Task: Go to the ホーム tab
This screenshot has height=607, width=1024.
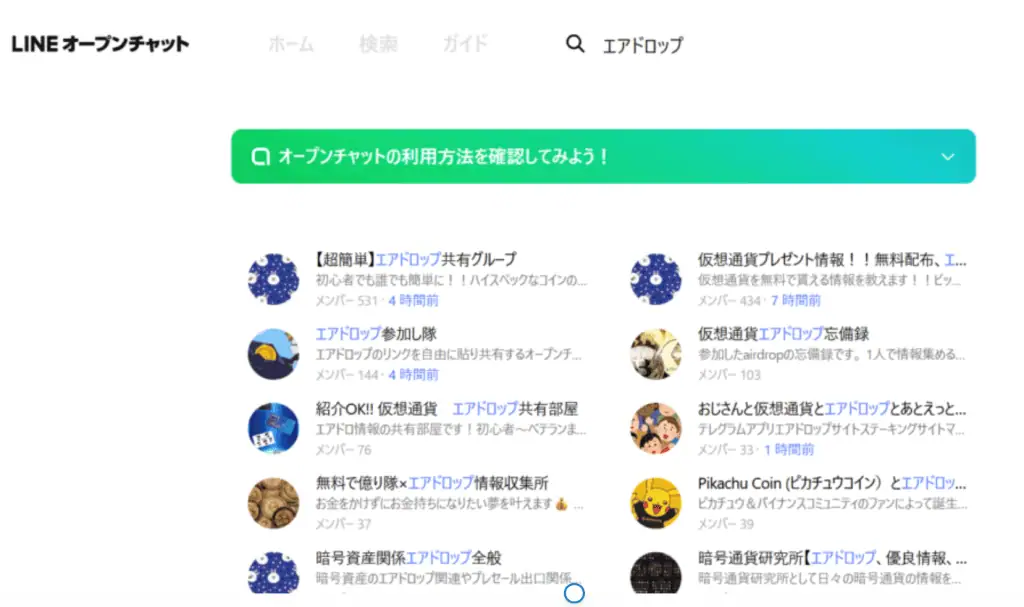Action: click(x=291, y=44)
